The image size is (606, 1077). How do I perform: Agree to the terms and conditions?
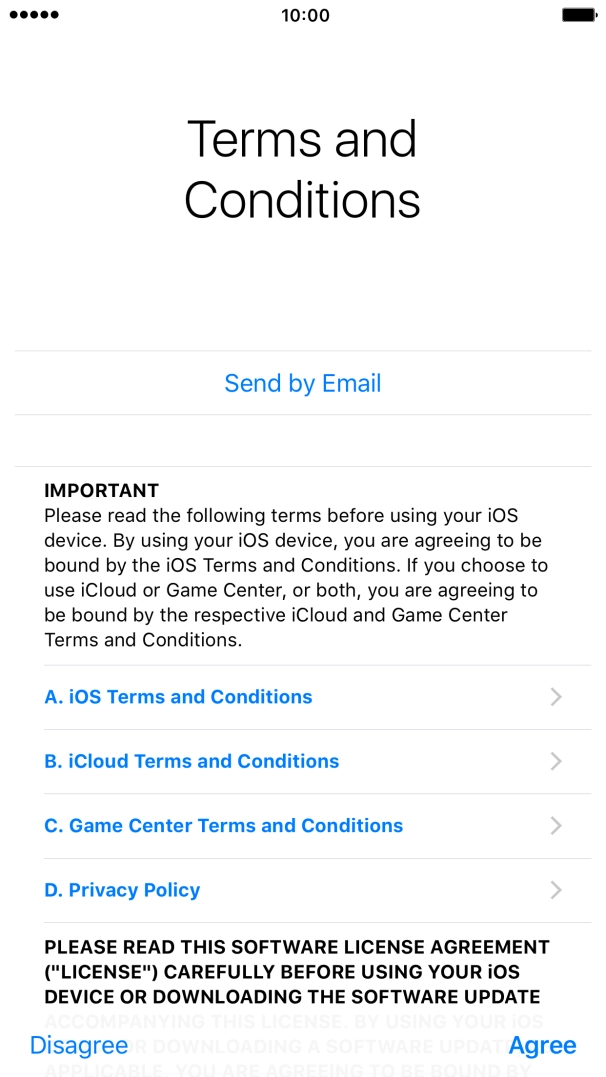(542, 1045)
